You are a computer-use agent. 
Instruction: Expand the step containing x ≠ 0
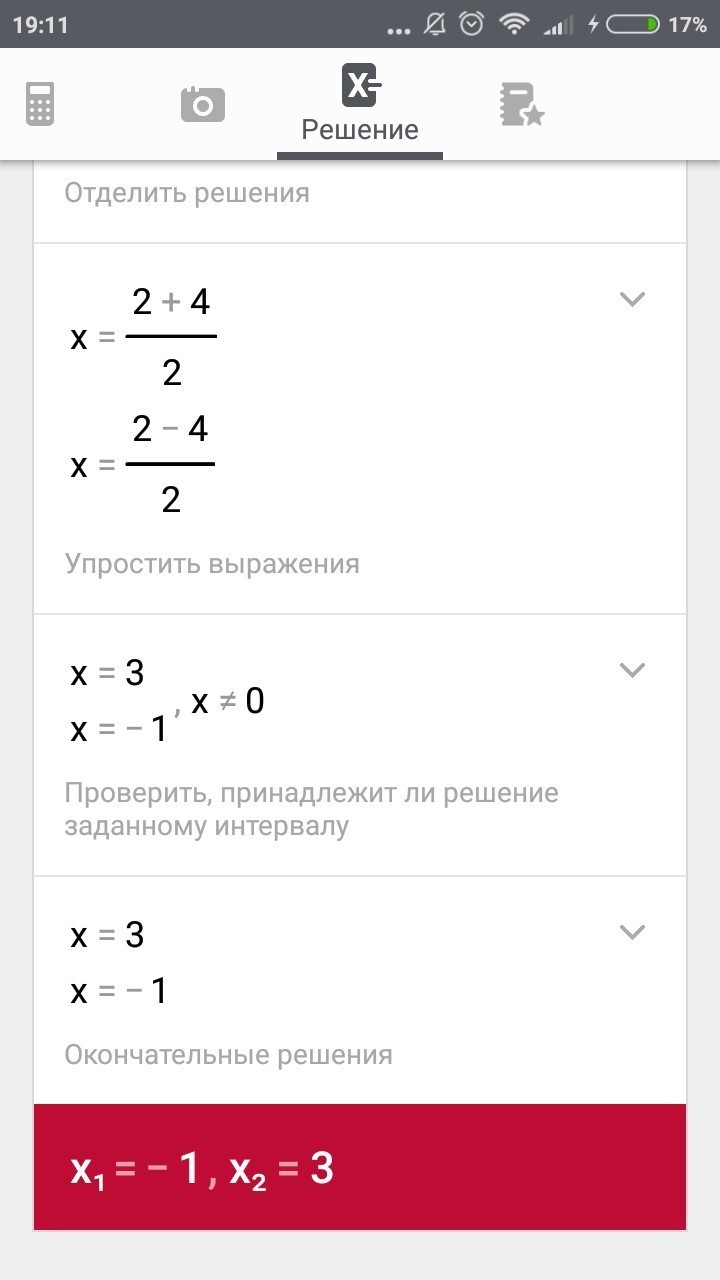[x=632, y=670]
